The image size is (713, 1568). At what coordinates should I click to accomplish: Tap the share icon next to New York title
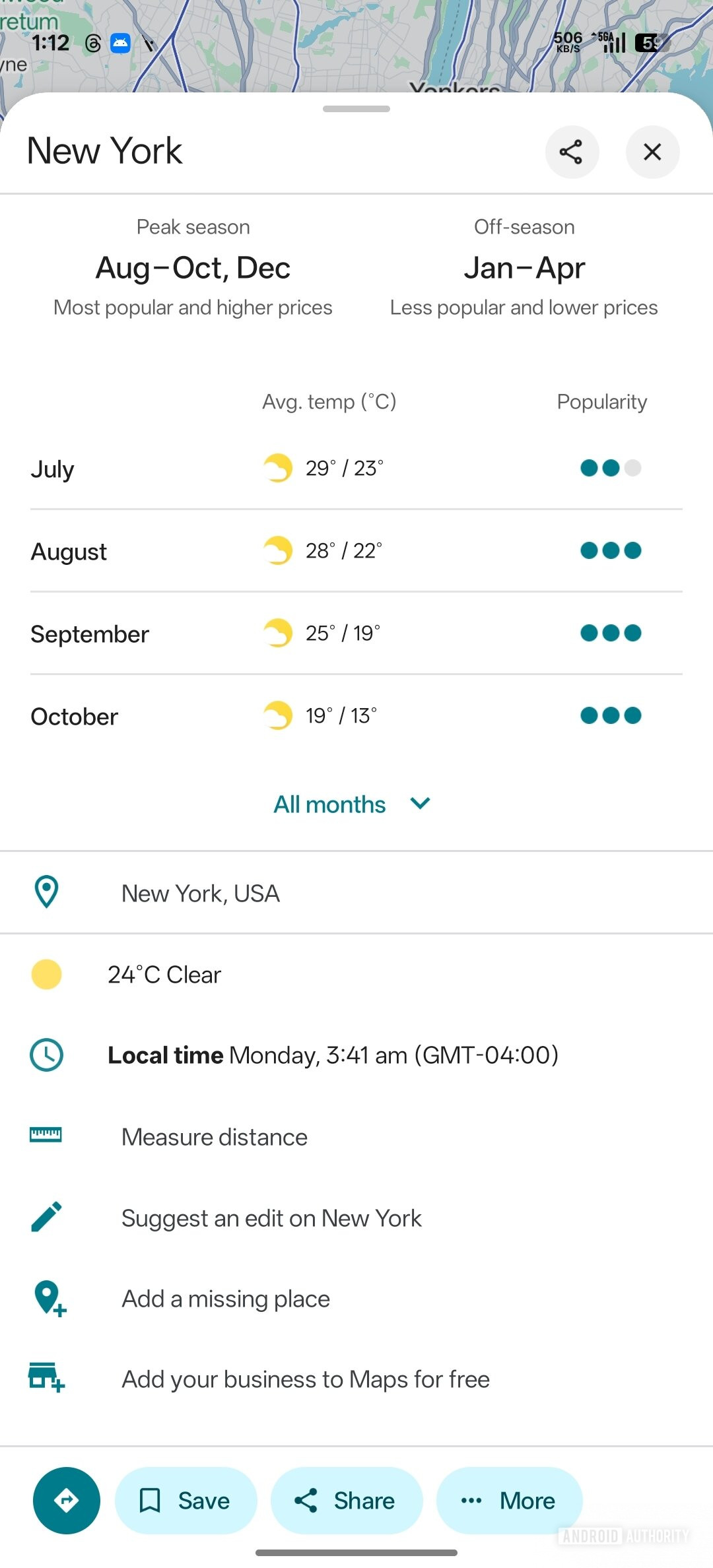(572, 152)
